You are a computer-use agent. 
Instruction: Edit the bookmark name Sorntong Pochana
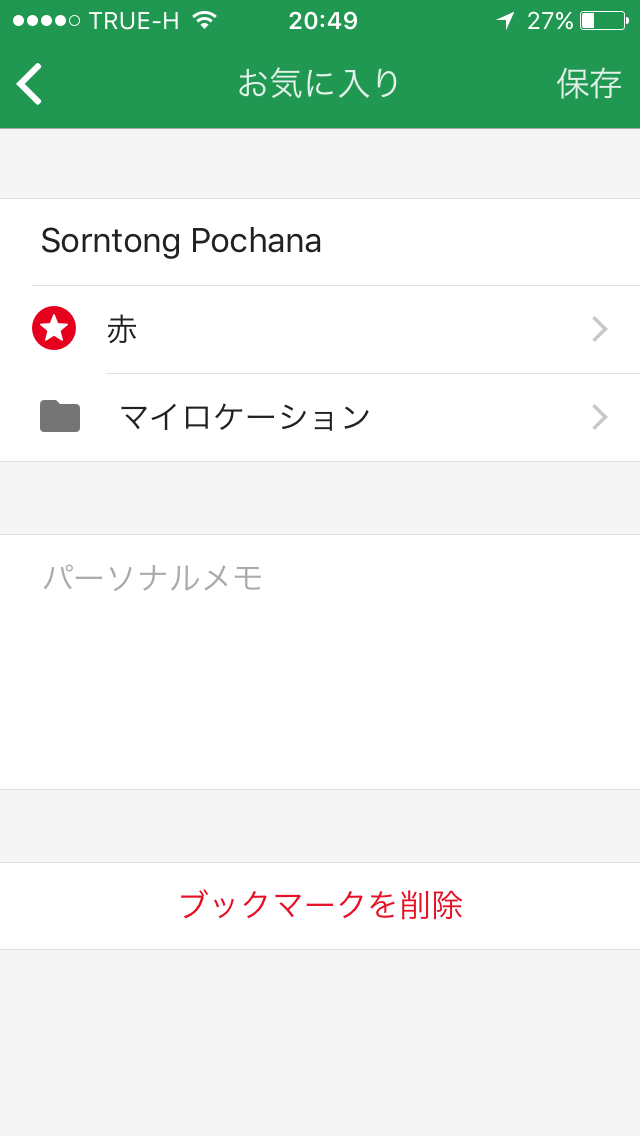pos(320,242)
